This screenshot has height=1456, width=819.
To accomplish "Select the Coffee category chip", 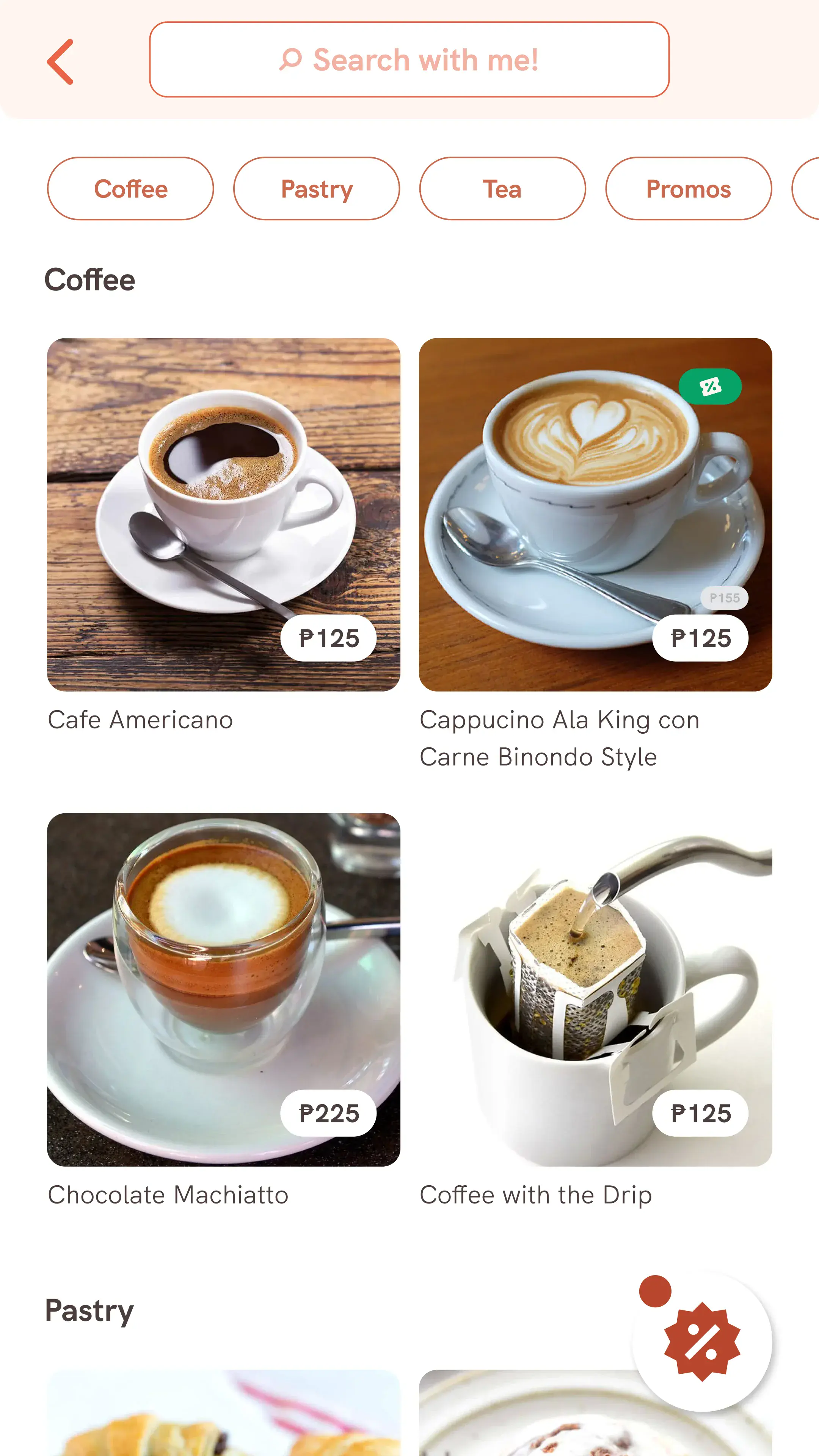I will click(130, 189).
